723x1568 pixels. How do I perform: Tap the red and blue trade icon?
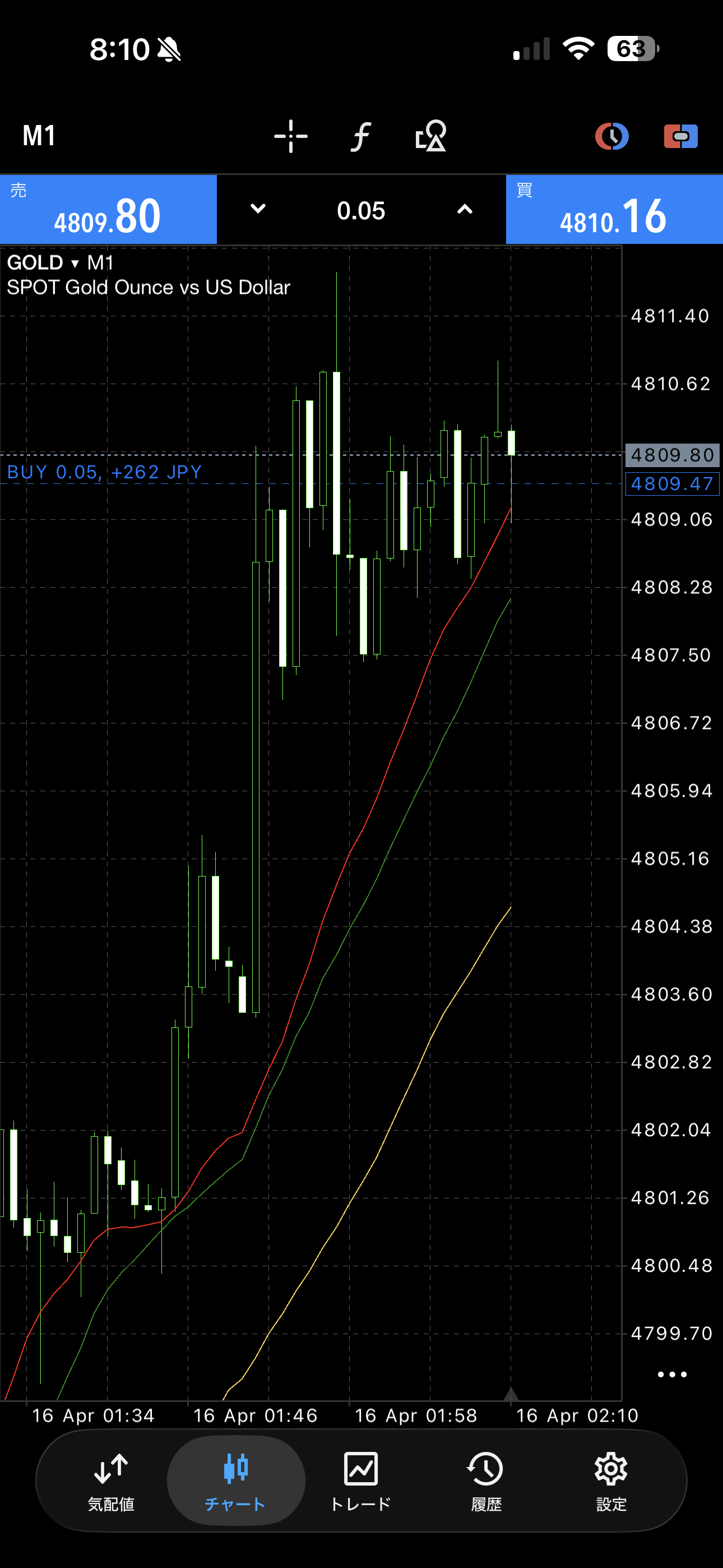coord(680,136)
